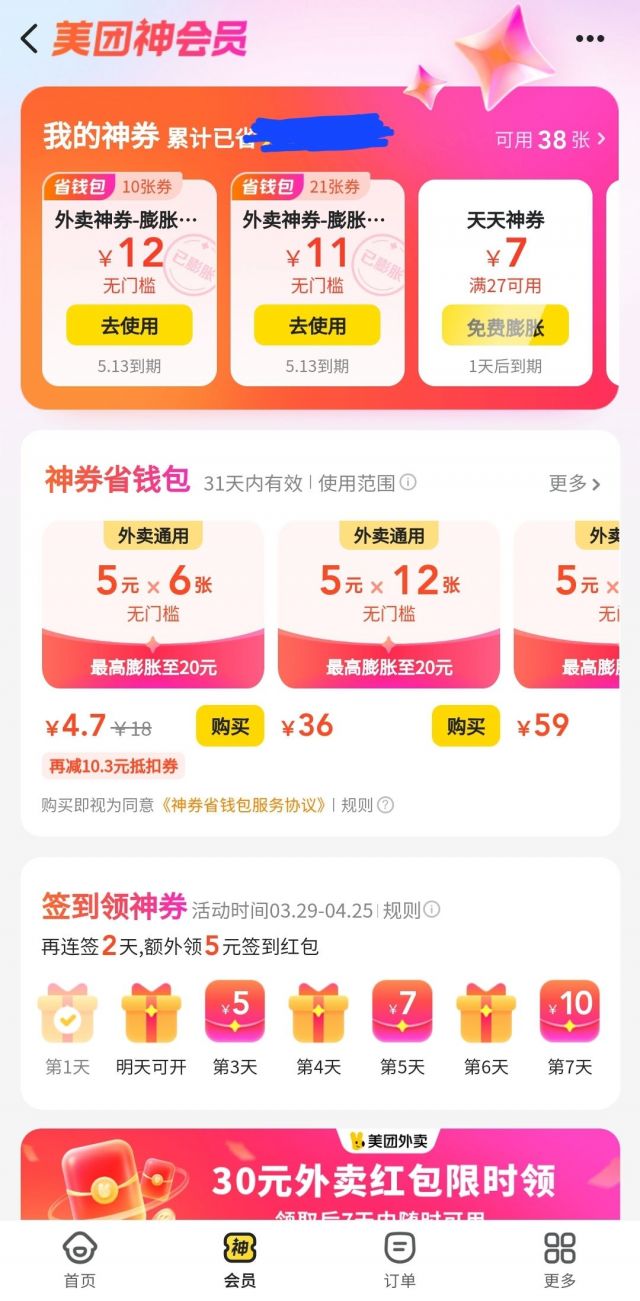
Task: View all 38 available coupons
Action: (551, 140)
